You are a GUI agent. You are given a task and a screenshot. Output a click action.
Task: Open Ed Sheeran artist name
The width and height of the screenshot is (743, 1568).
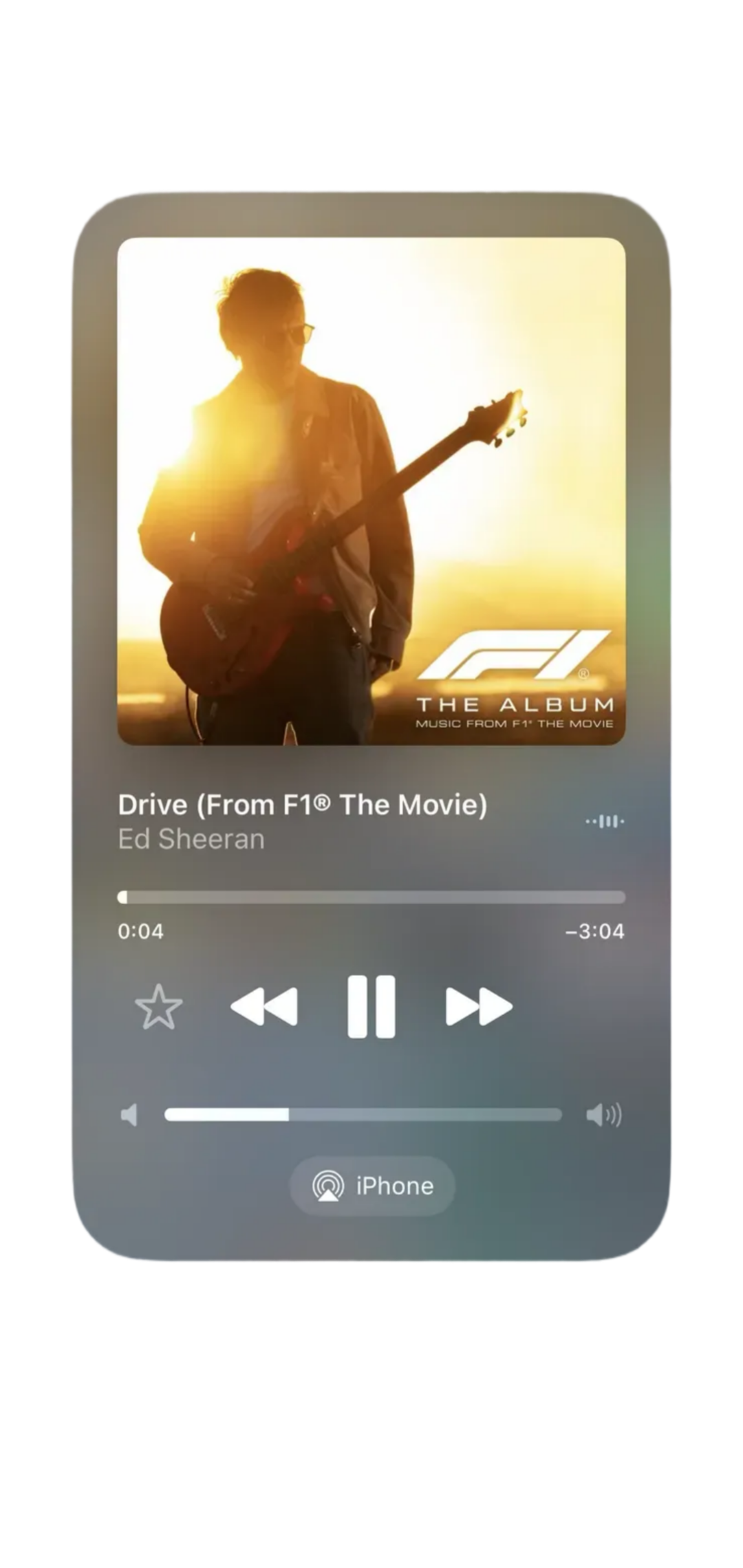[191, 839]
